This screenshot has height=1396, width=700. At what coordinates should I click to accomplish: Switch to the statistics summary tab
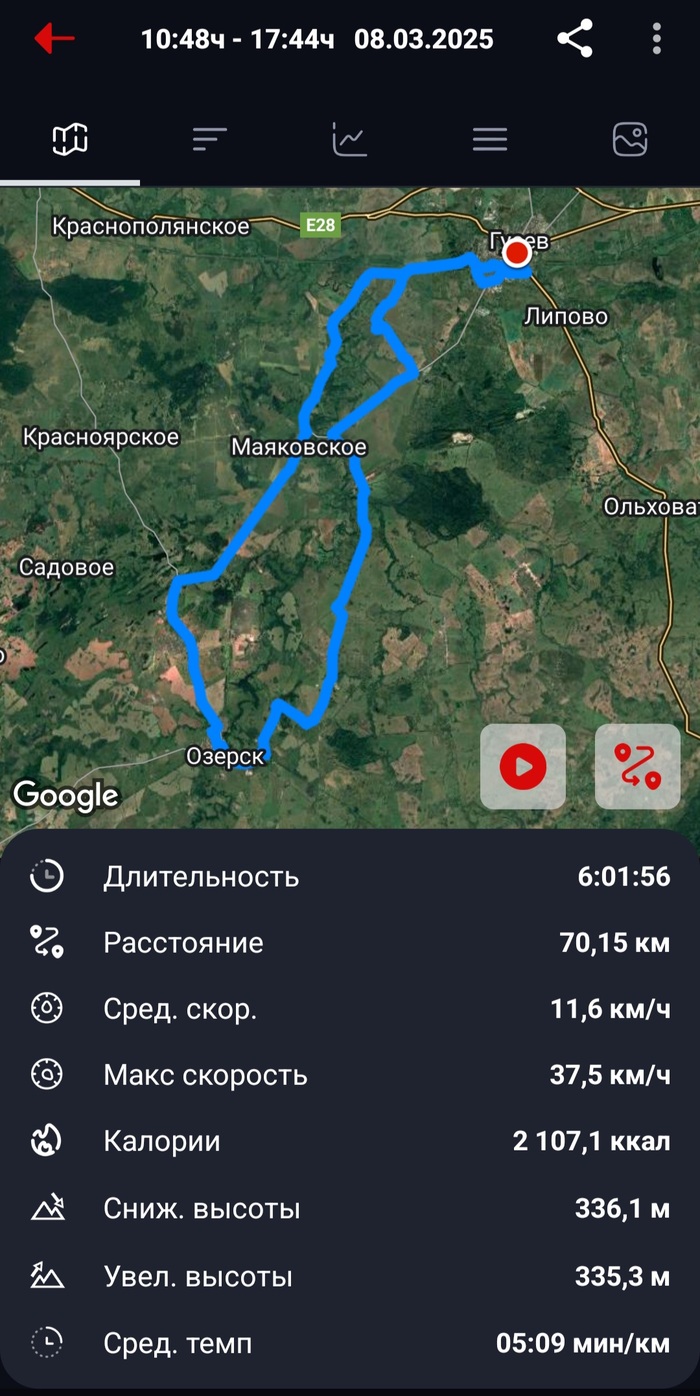point(210,139)
